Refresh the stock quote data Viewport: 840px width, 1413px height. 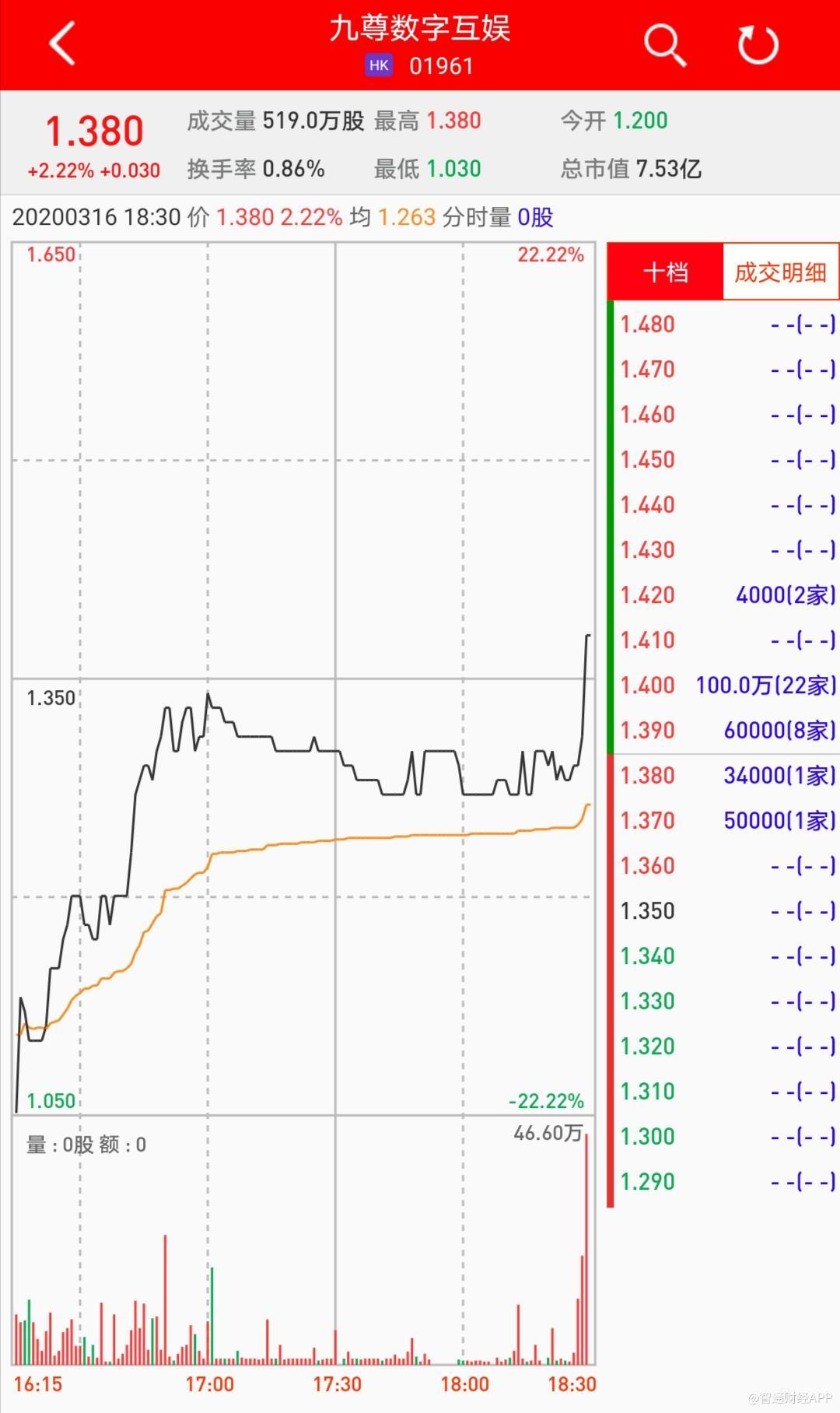coord(758,44)
